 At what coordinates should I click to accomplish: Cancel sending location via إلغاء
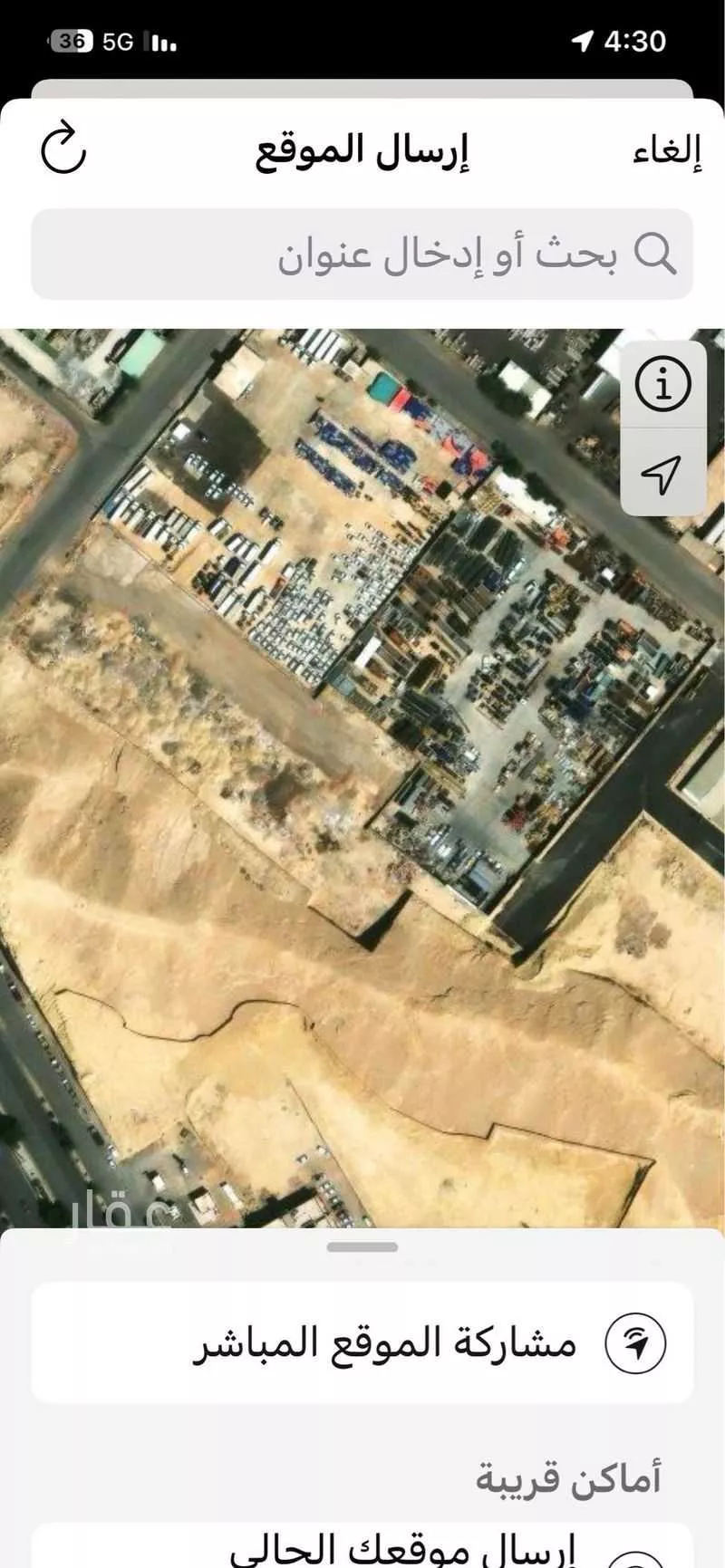click(667, 150)
